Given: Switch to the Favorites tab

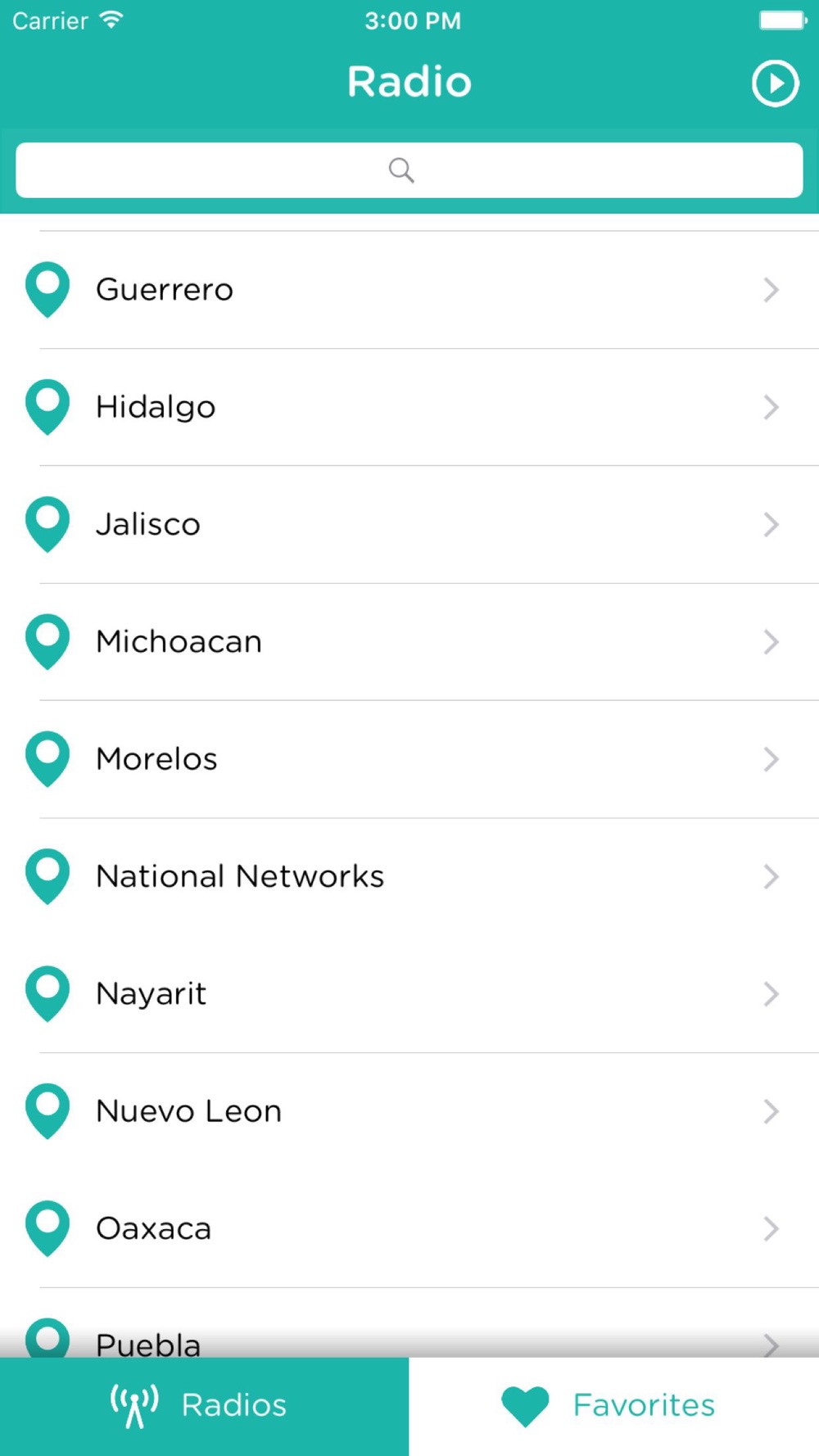Looking at the screenshot, I should click(x=614, y=1406).
